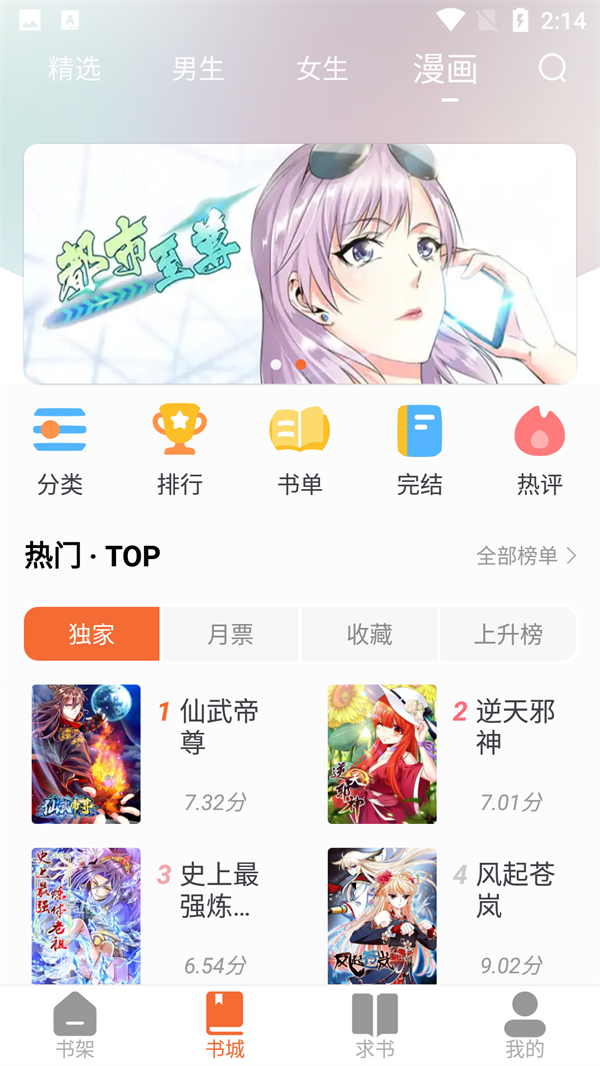Viewport: 600px width, 1066px height.
Task: Select the 收藏 ranking tab
Action: pyautogui.click(x=369, y=634)
